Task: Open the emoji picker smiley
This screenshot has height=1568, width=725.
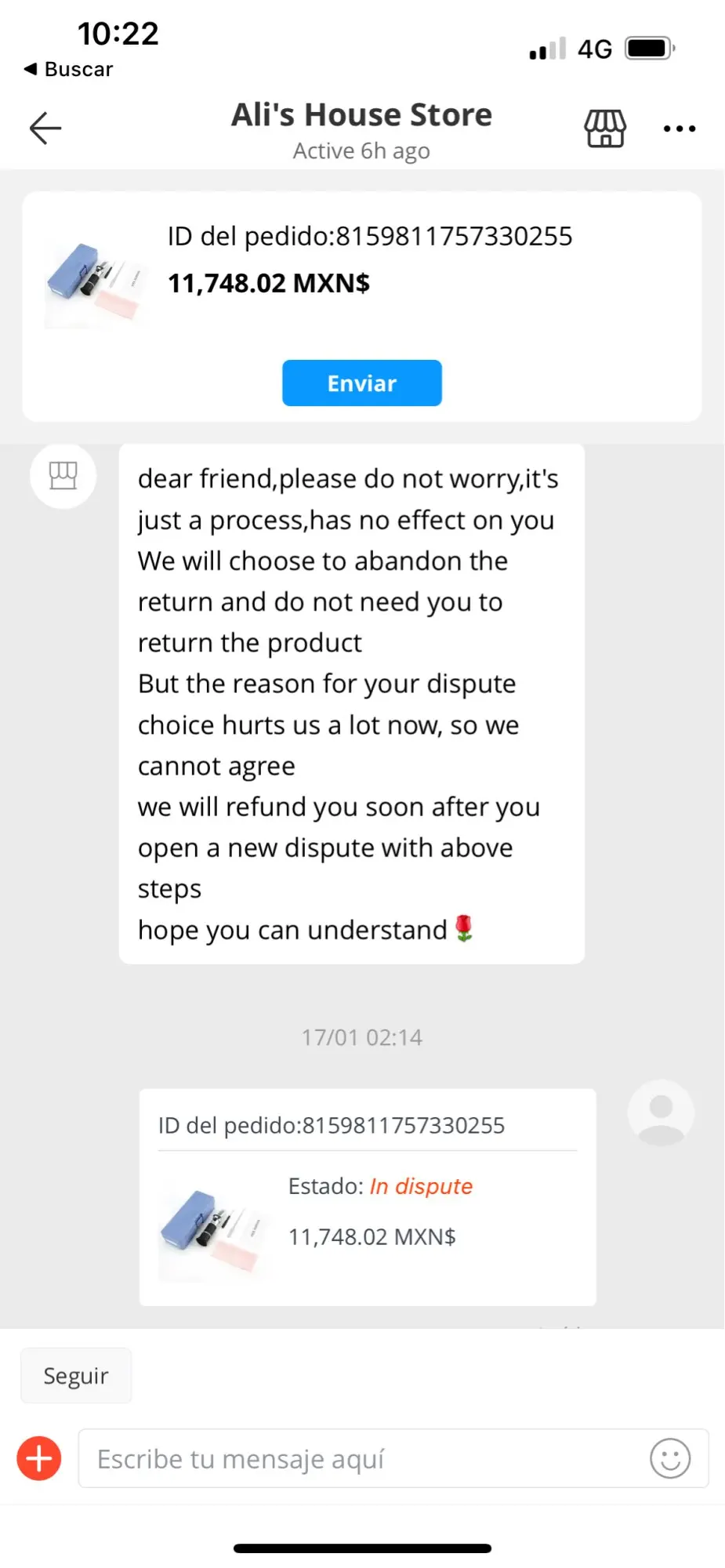Action: (x=670, y=1459)
